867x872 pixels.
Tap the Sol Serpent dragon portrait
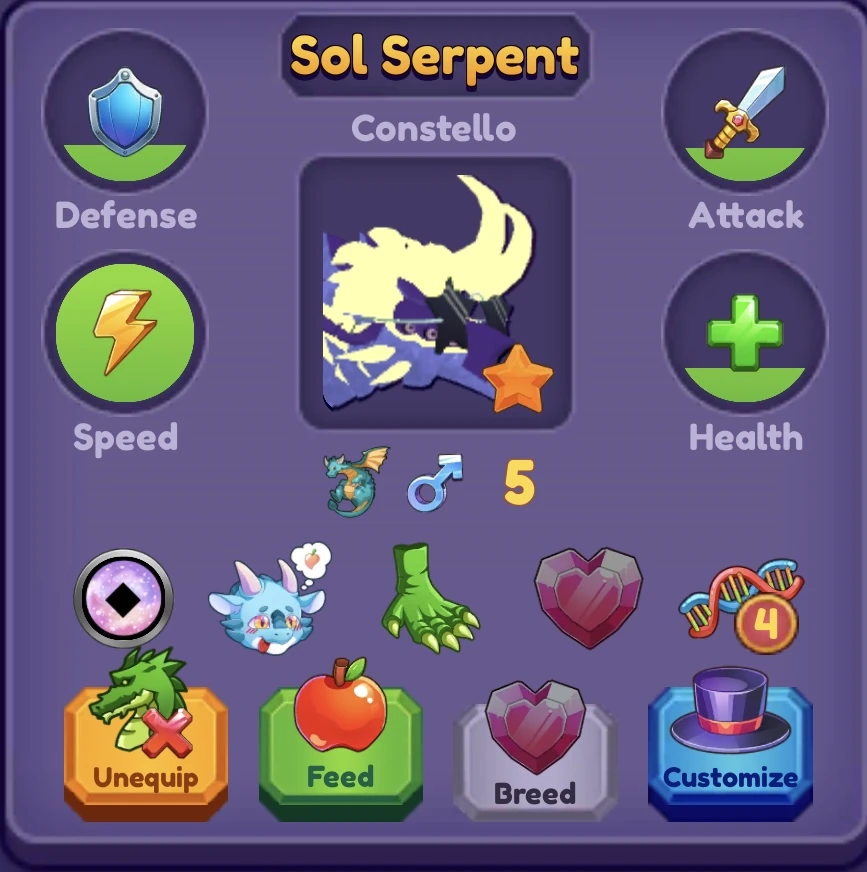435,293
